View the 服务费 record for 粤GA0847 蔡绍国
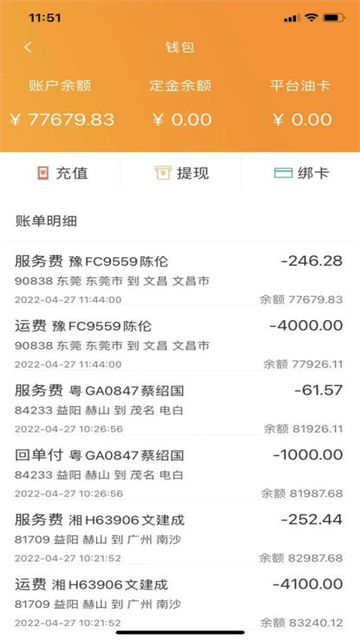 (x=180, y=409)
